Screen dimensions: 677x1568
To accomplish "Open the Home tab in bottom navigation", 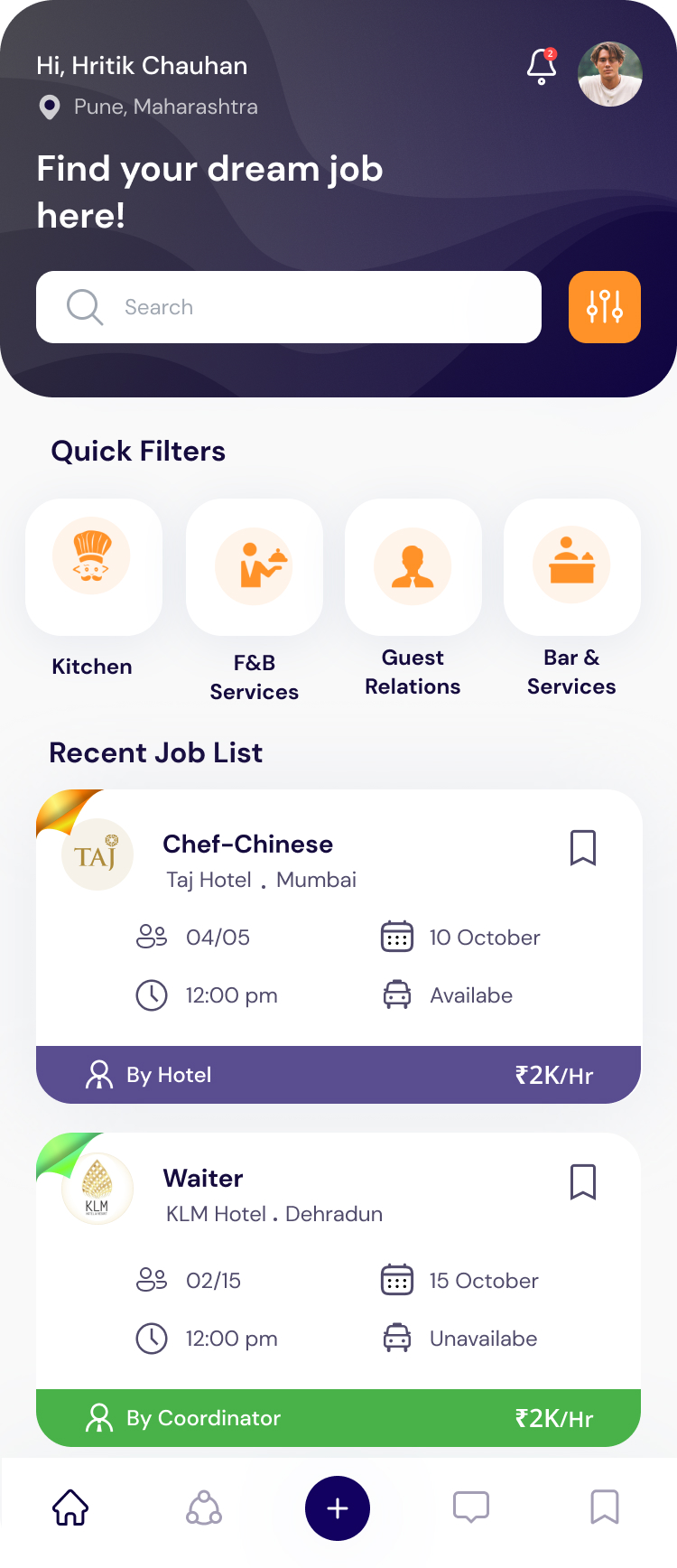I will [x=70, y=1507].
